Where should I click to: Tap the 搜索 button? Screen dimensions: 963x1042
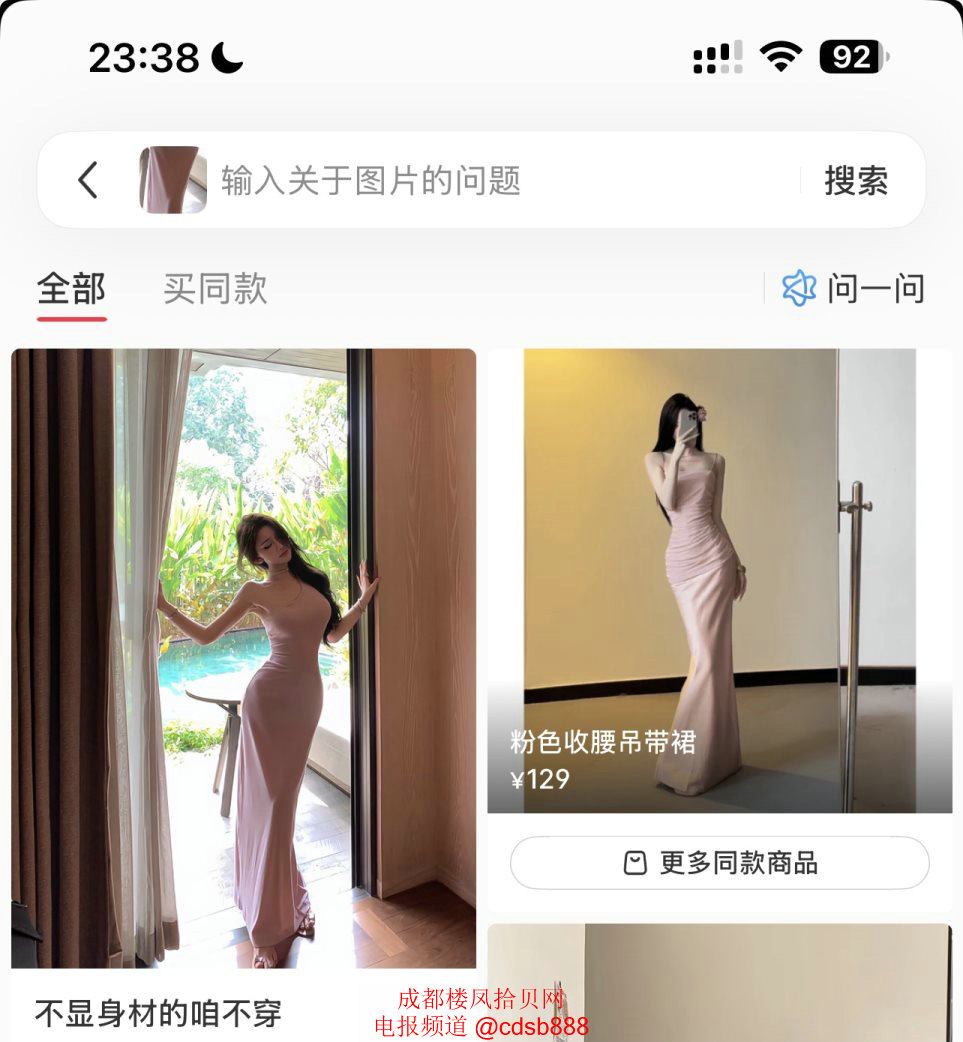pyautogui.click(x=856, y=181)
